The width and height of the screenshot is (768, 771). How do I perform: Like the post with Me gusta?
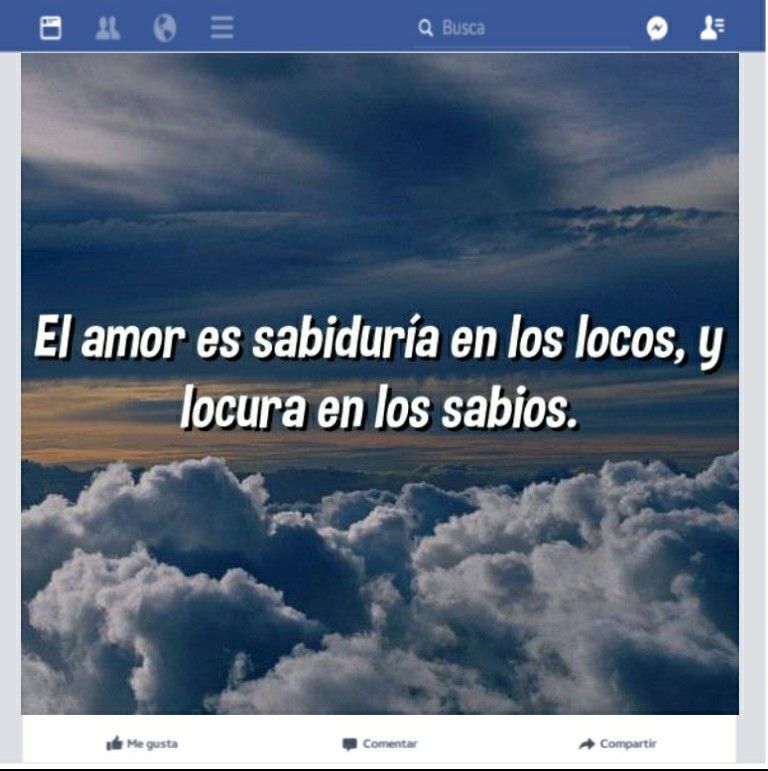(142, 743)
